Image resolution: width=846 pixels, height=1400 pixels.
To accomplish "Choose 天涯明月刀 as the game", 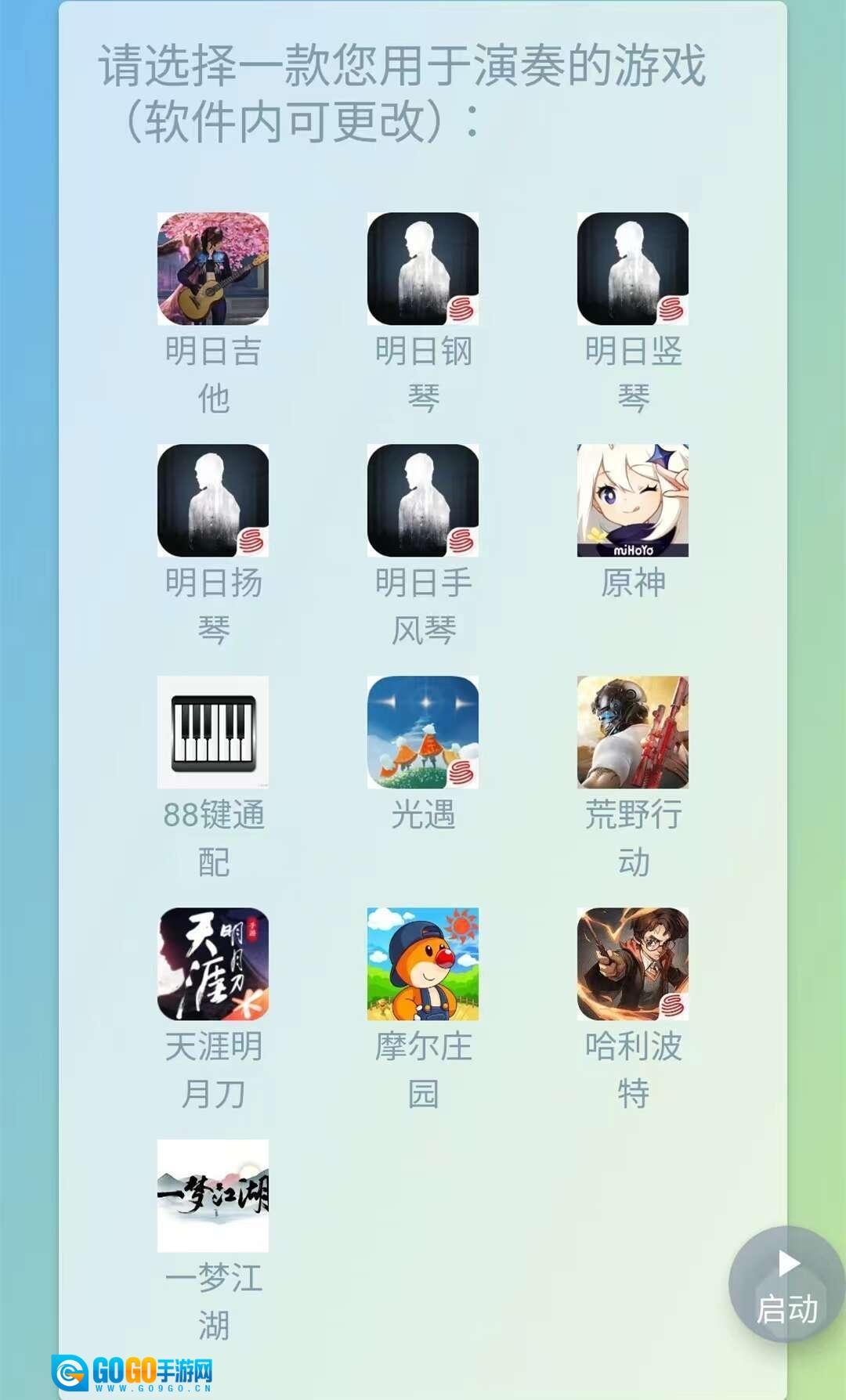I will pyautogui.click(x=213, y=964).
